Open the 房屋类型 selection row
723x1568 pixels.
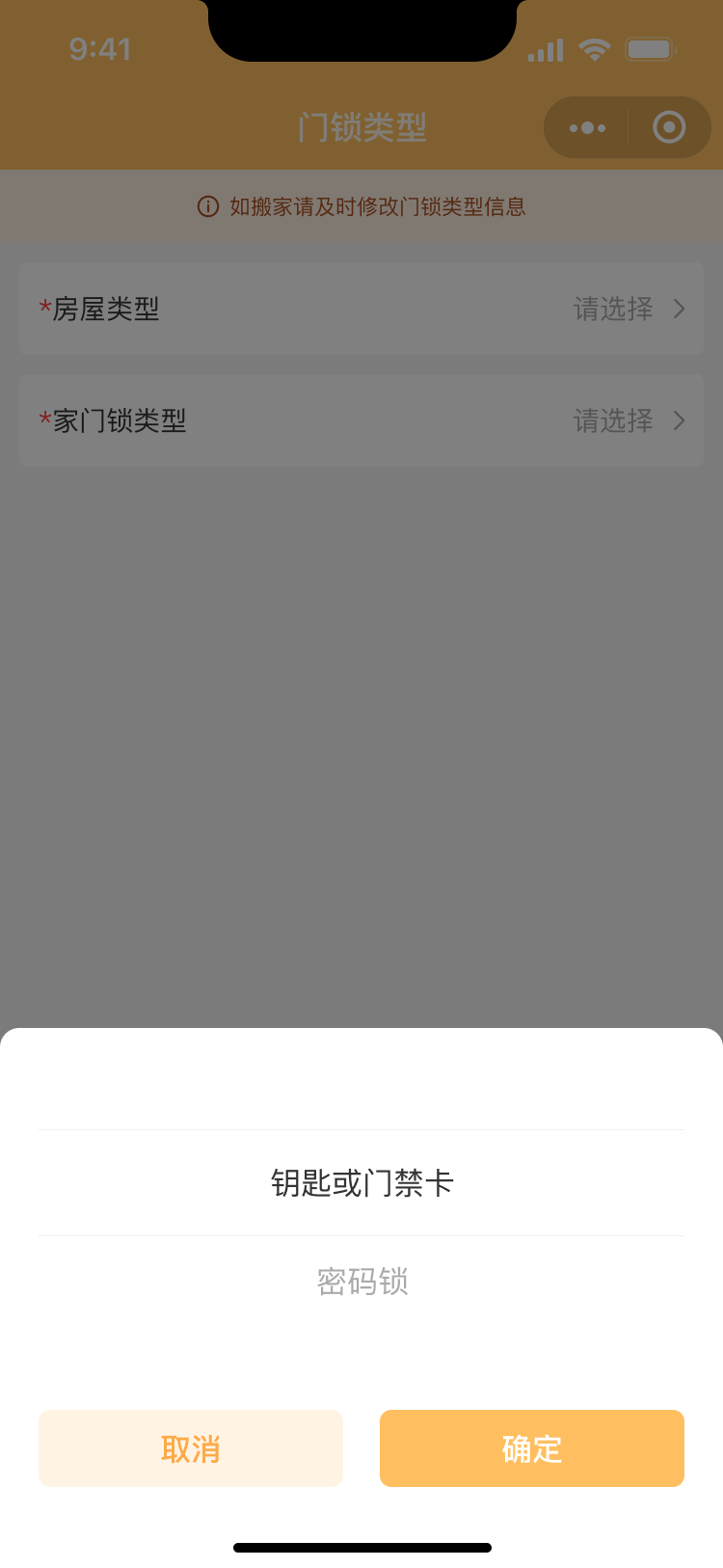[361, 309]
